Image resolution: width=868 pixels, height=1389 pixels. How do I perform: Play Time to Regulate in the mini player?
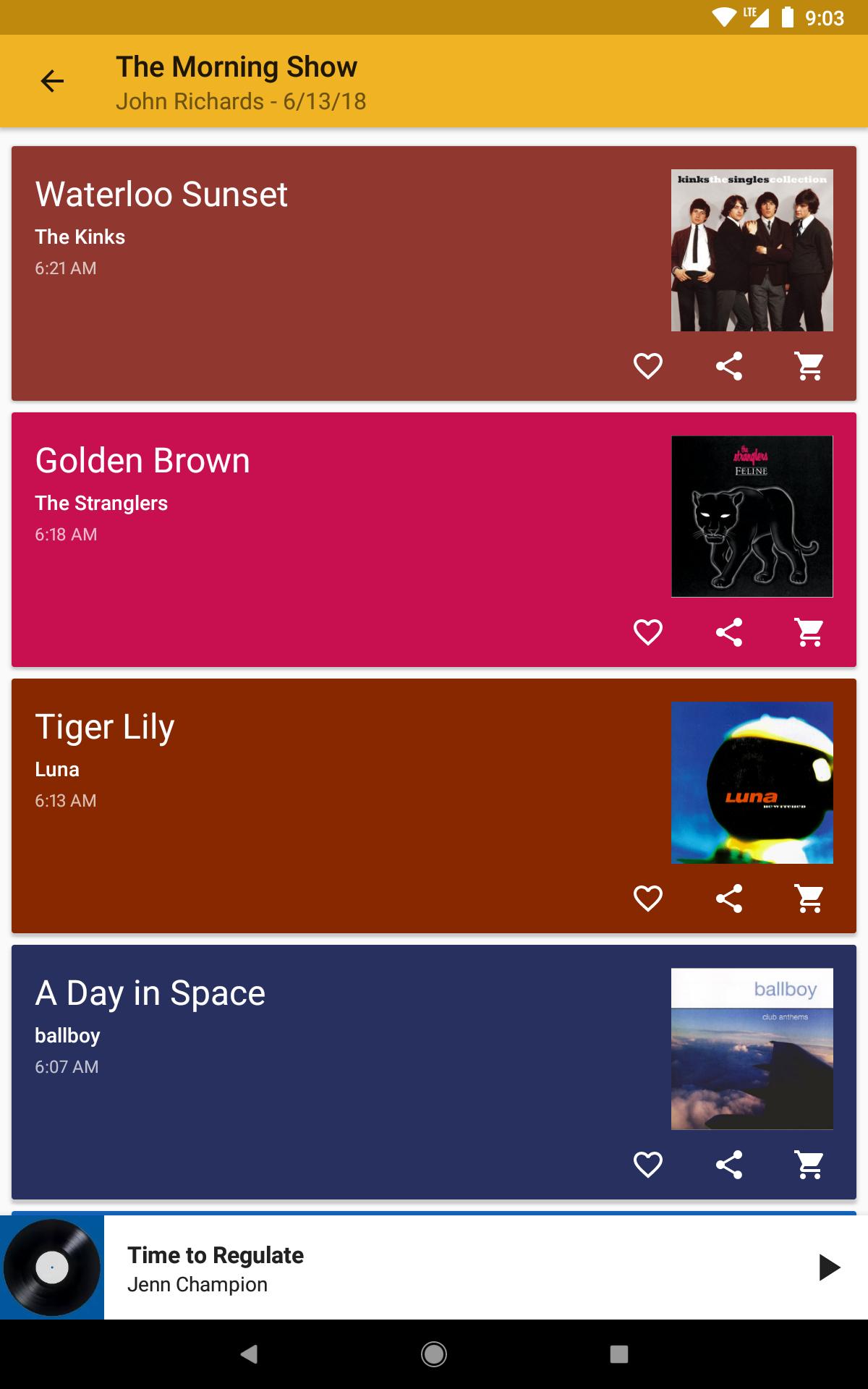829,1267
